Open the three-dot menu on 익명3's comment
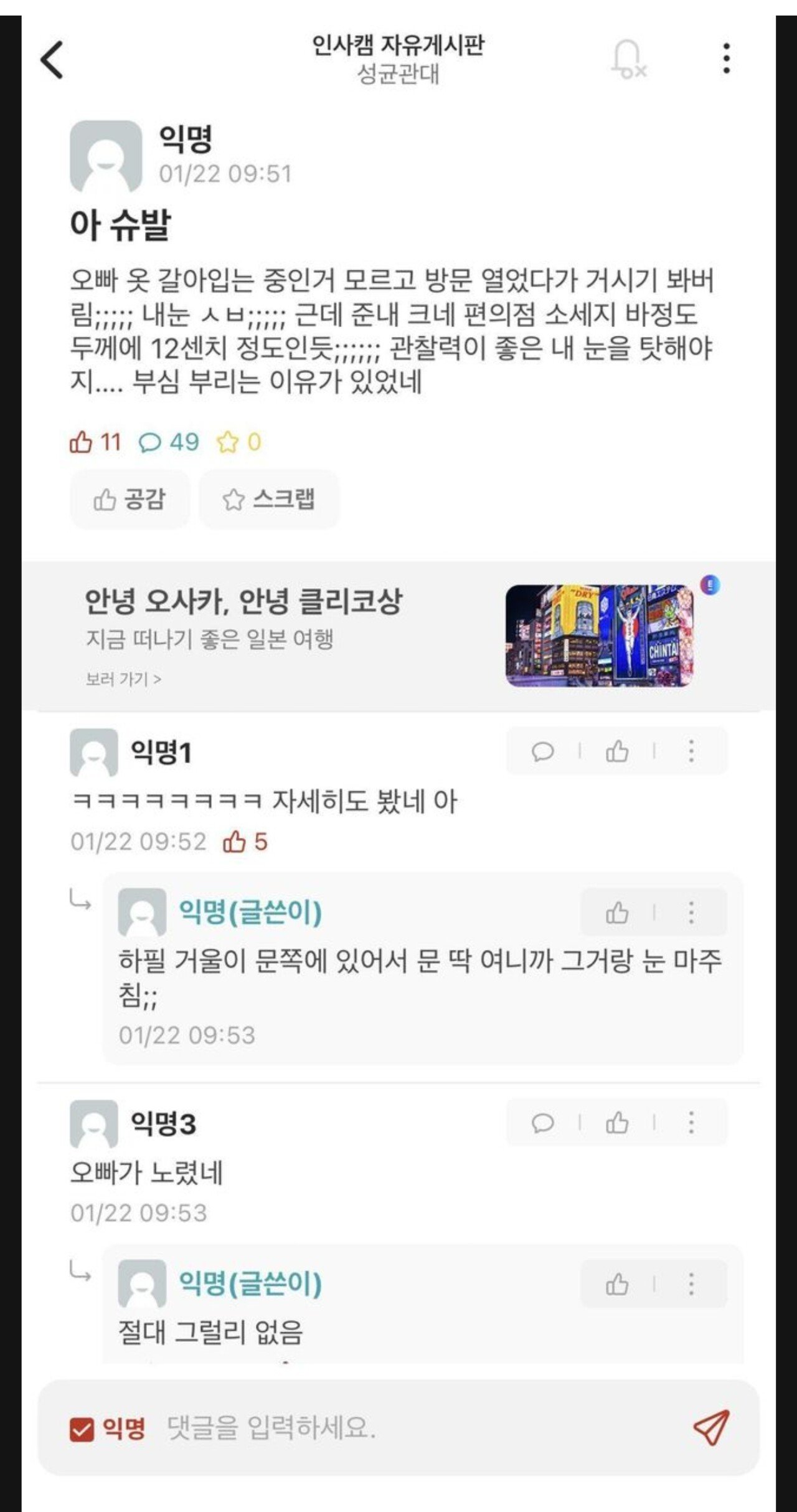The image size is (797, 1512). click(690, 1124)
